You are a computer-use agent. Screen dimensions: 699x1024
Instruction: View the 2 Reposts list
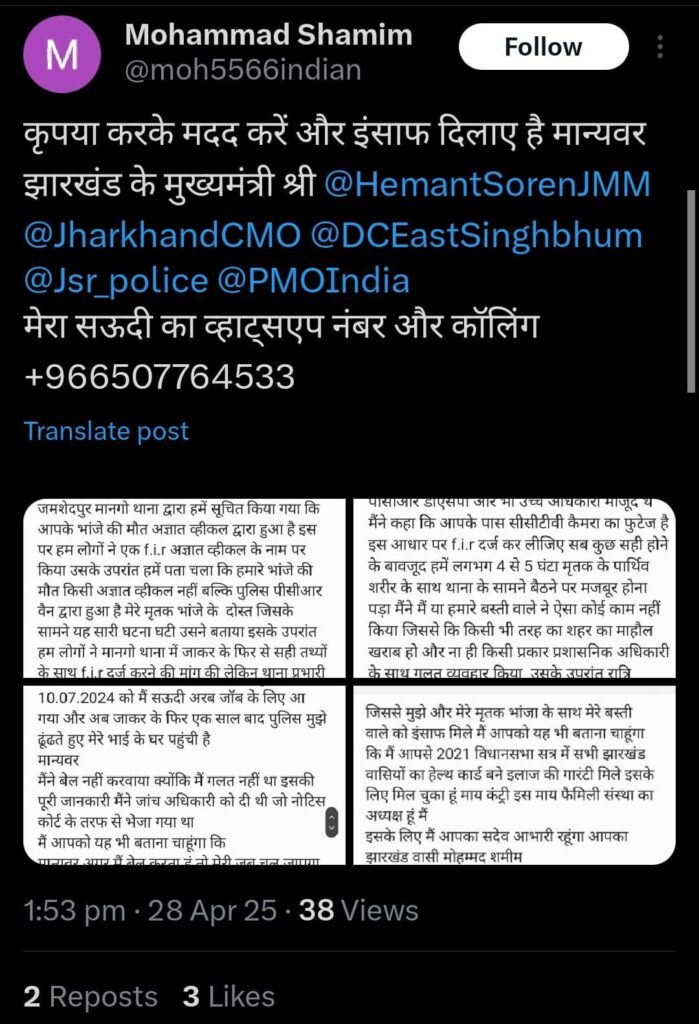tap(90, 996)
